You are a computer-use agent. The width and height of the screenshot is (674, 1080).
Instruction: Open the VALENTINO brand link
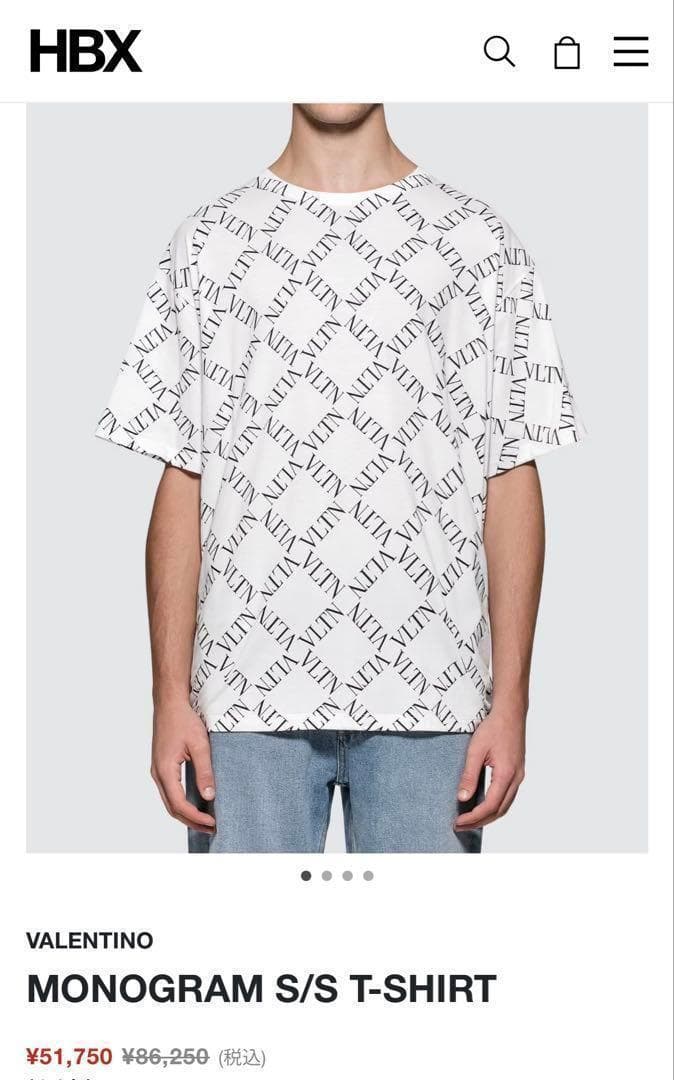(90, 940)
